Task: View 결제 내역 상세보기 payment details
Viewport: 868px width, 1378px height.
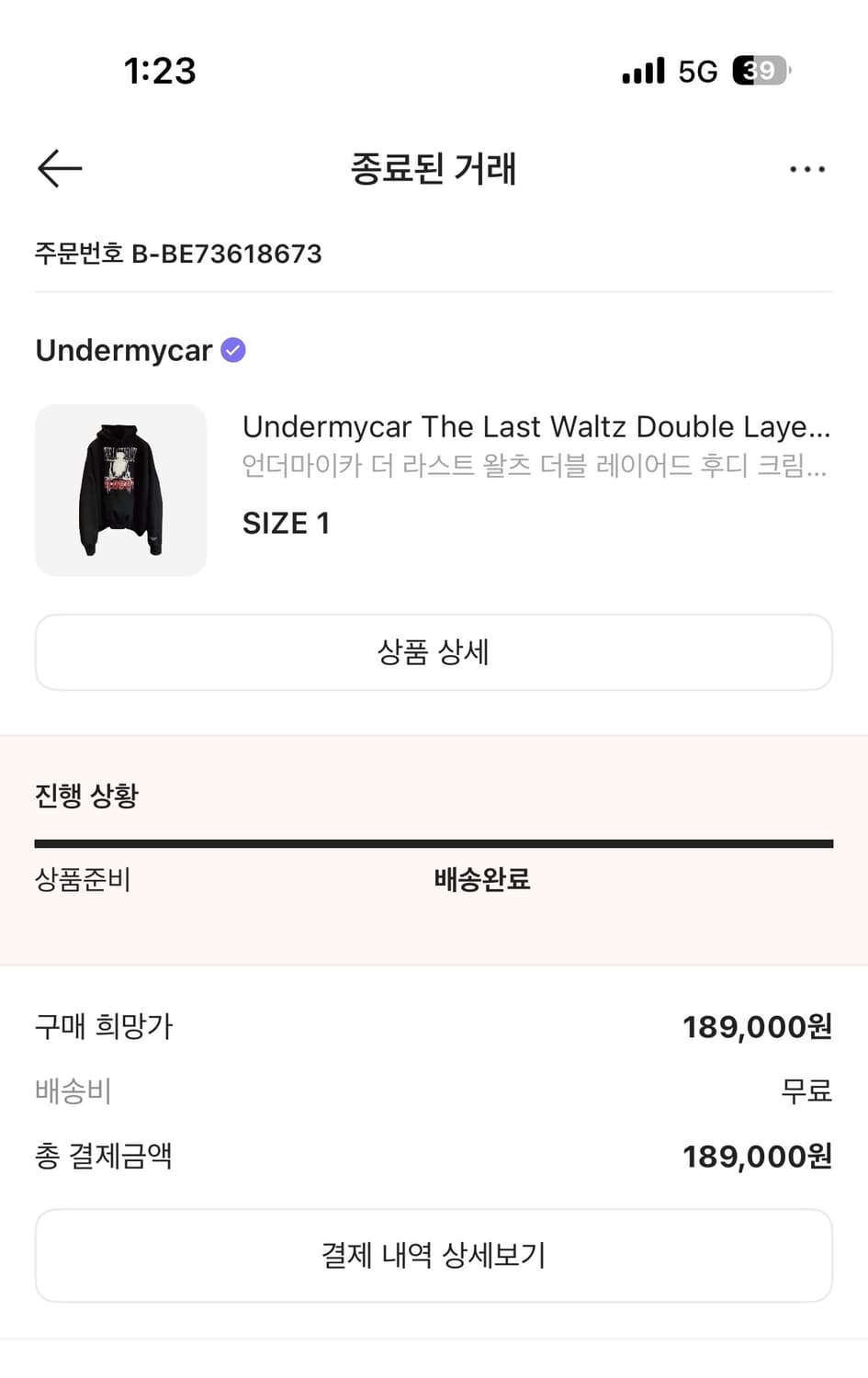Action: (434, 1255)
